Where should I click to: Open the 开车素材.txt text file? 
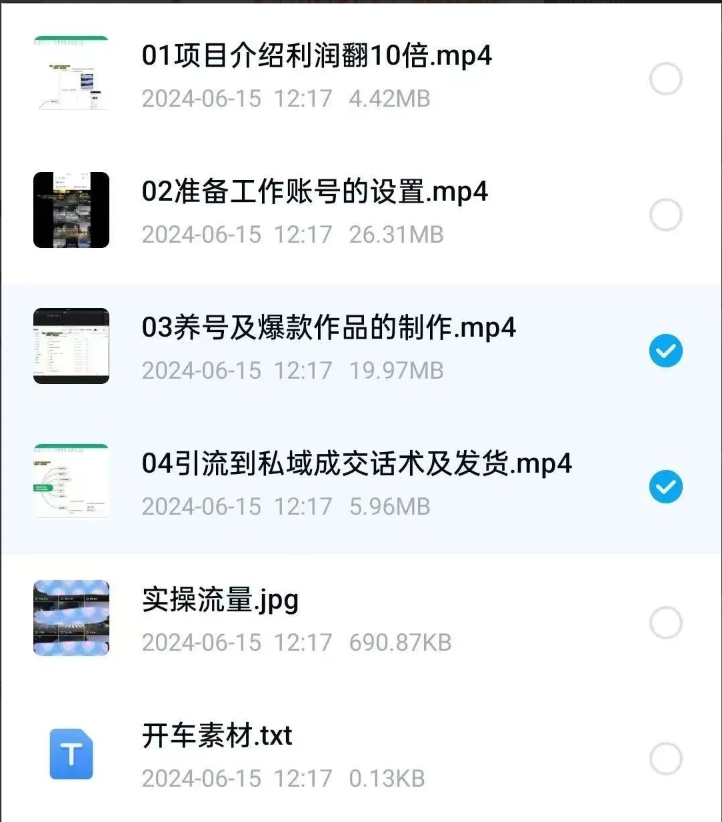pyautogui.click(x=217, y=736)
